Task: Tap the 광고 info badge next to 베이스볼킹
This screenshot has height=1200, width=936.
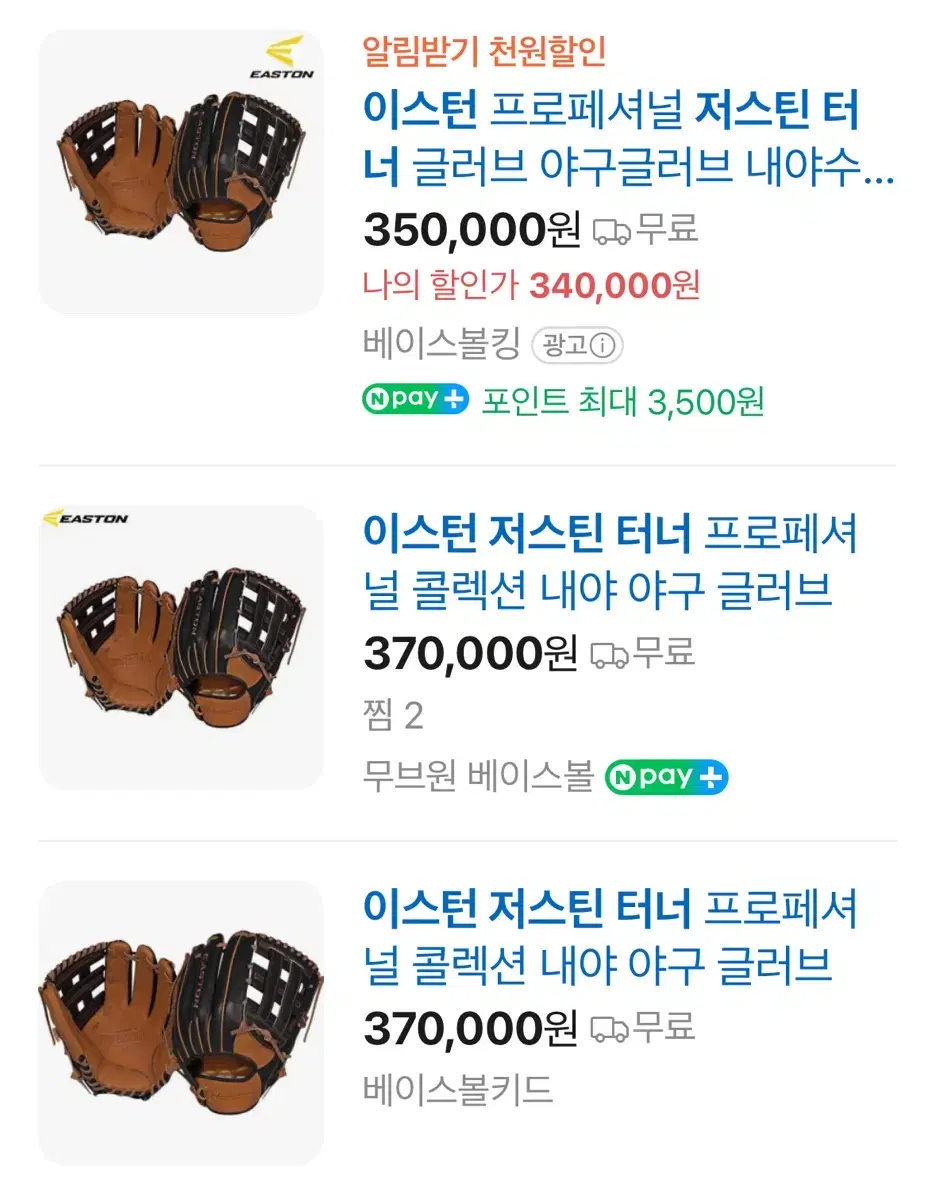Action: 577,346
